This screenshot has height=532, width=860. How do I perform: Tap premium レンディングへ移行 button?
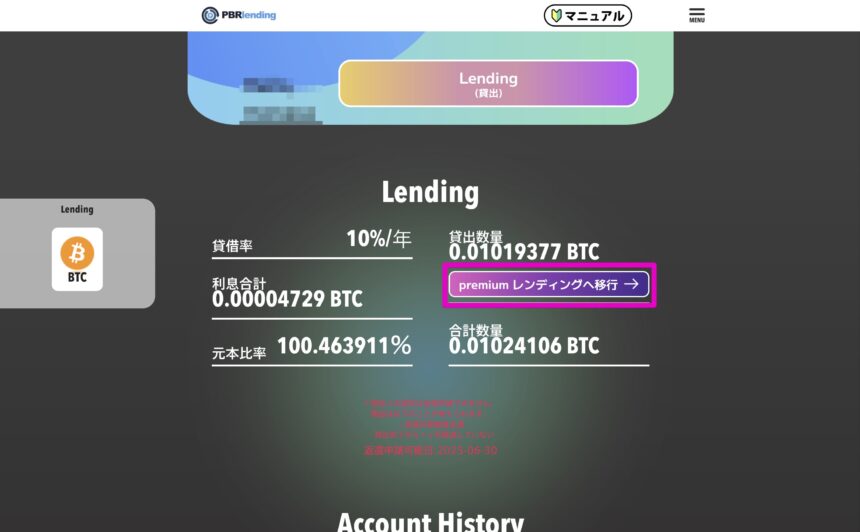[549, 285]
